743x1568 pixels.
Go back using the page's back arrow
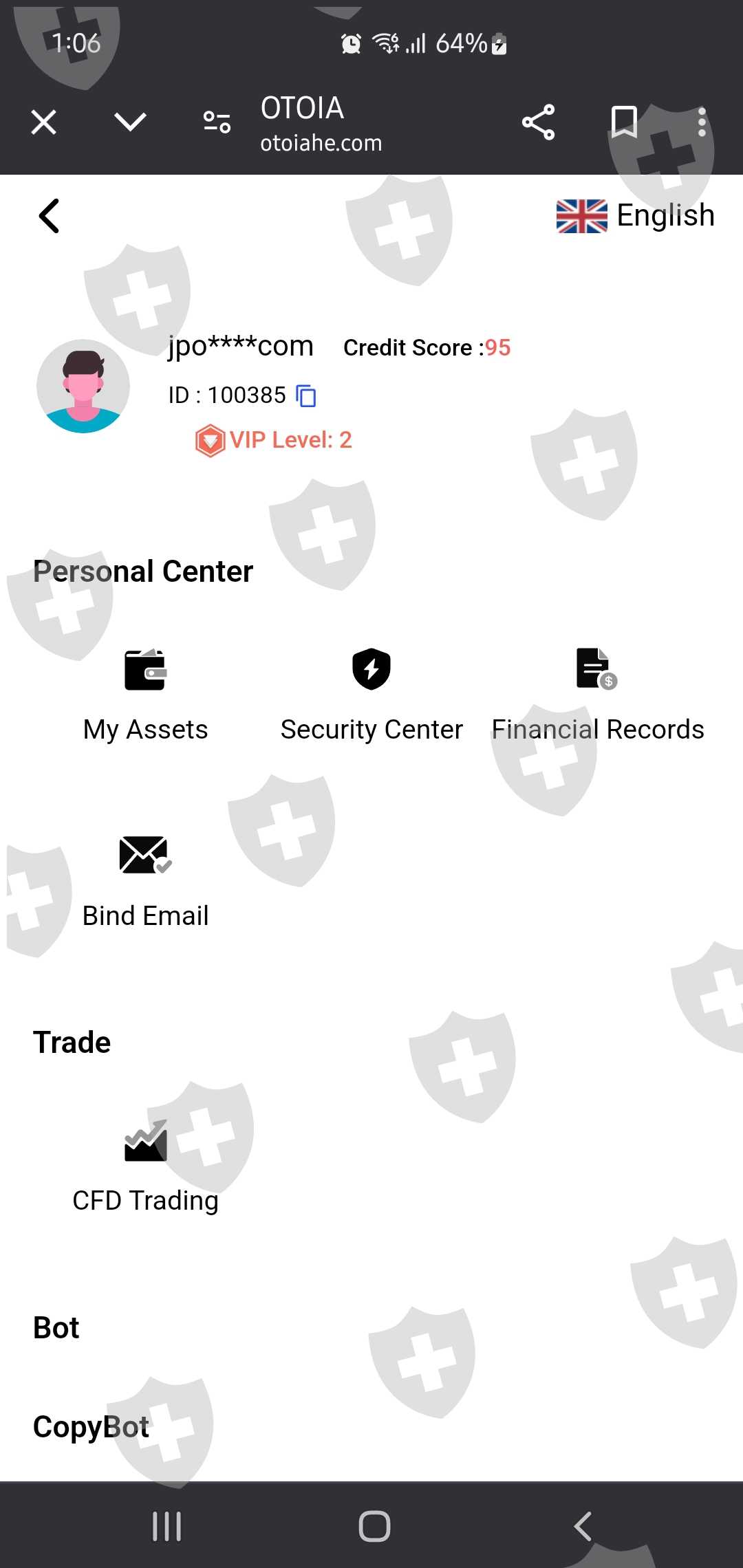tap(49, 216)
